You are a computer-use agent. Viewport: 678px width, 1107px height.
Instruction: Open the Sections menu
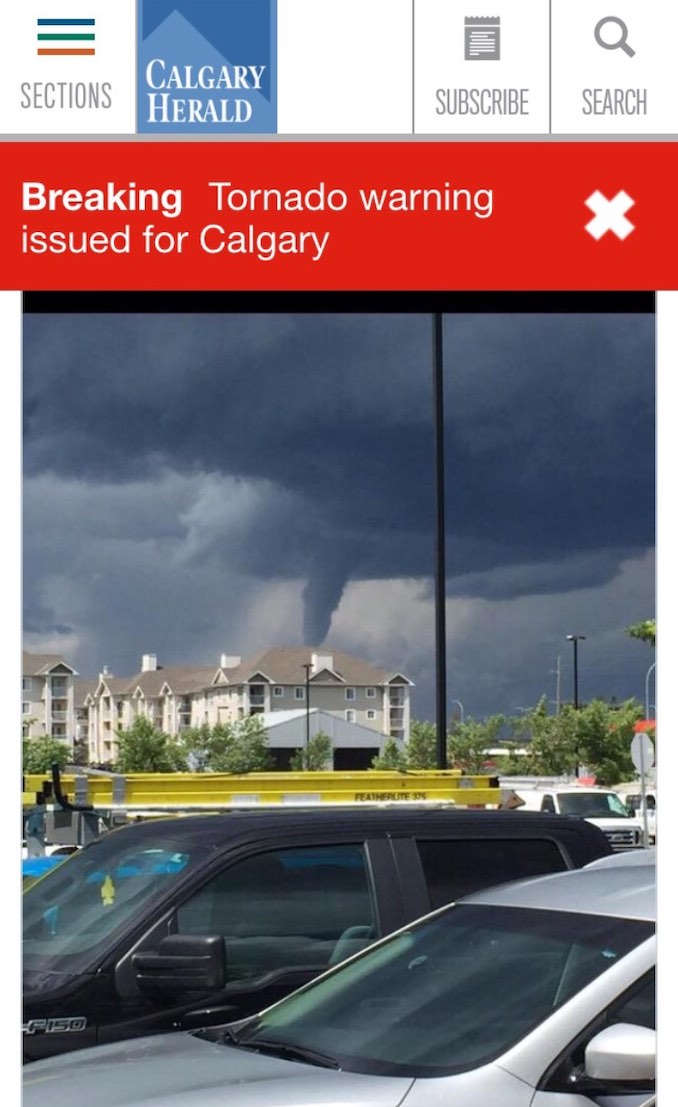pos(66,66)
